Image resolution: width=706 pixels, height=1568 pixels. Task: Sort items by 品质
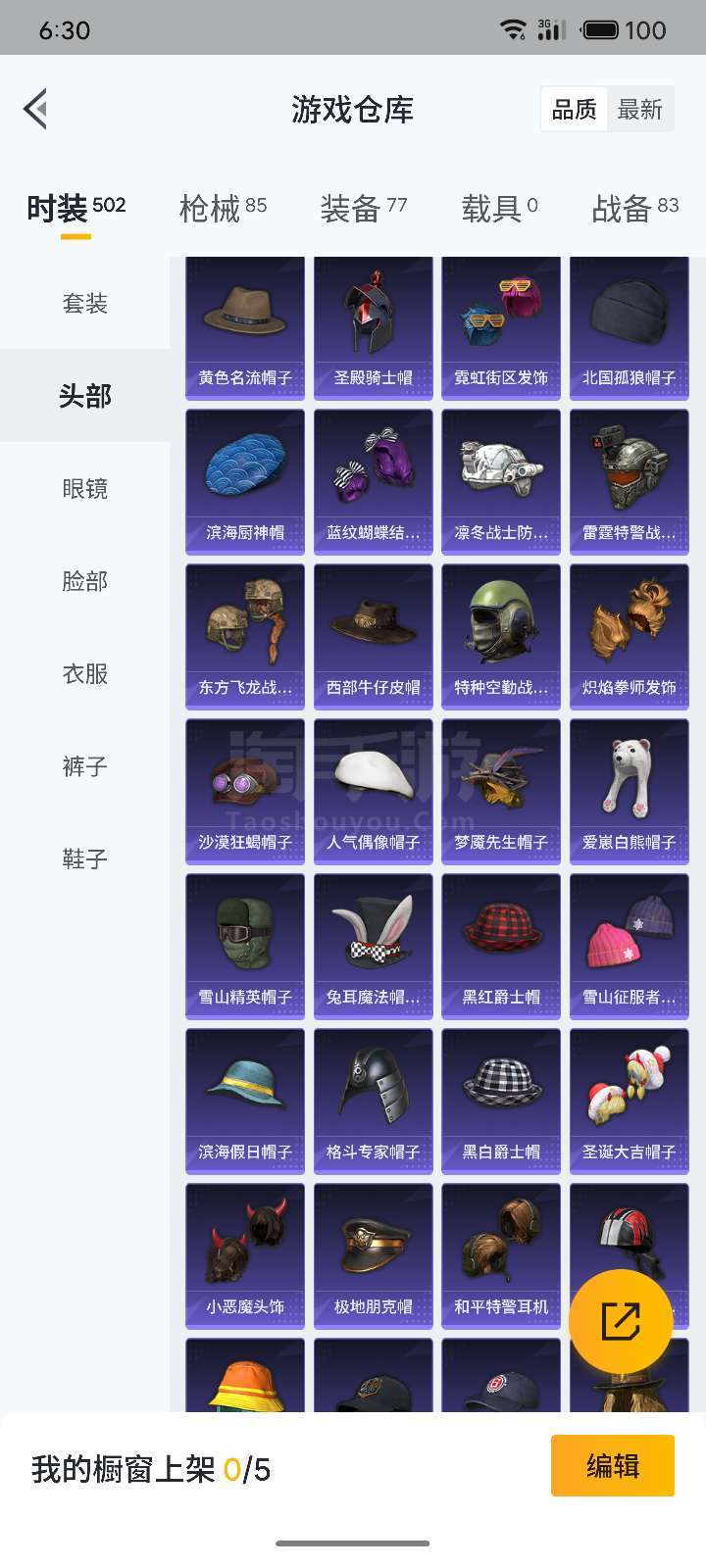click(x=575, y=110)
